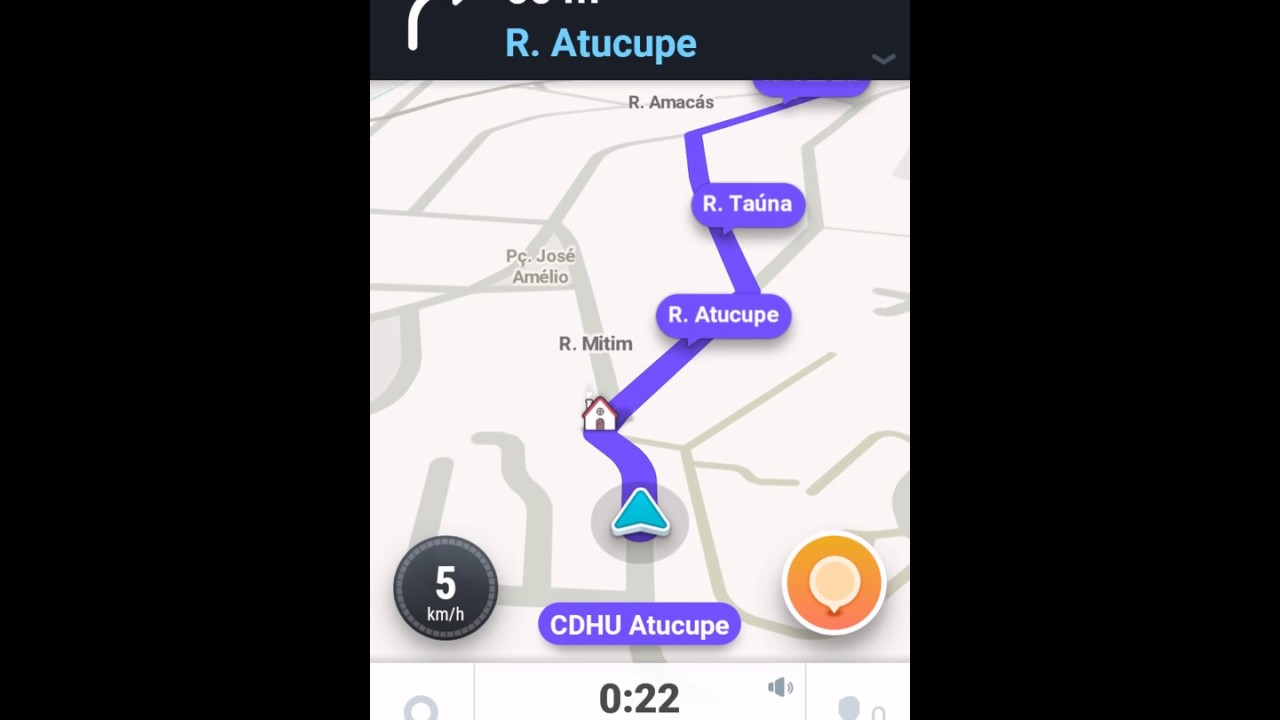The height and width of the screenshot is (720, 1280).
Task: Open the orange report button
Action: [x=834, y=584]
